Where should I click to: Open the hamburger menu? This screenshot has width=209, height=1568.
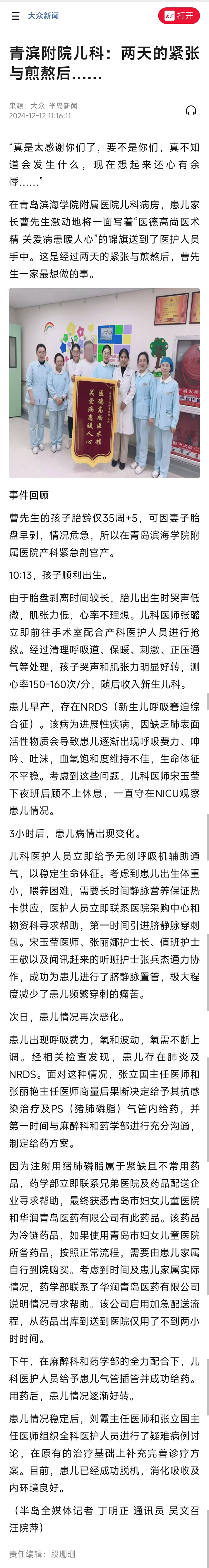[x=15, y=16]
